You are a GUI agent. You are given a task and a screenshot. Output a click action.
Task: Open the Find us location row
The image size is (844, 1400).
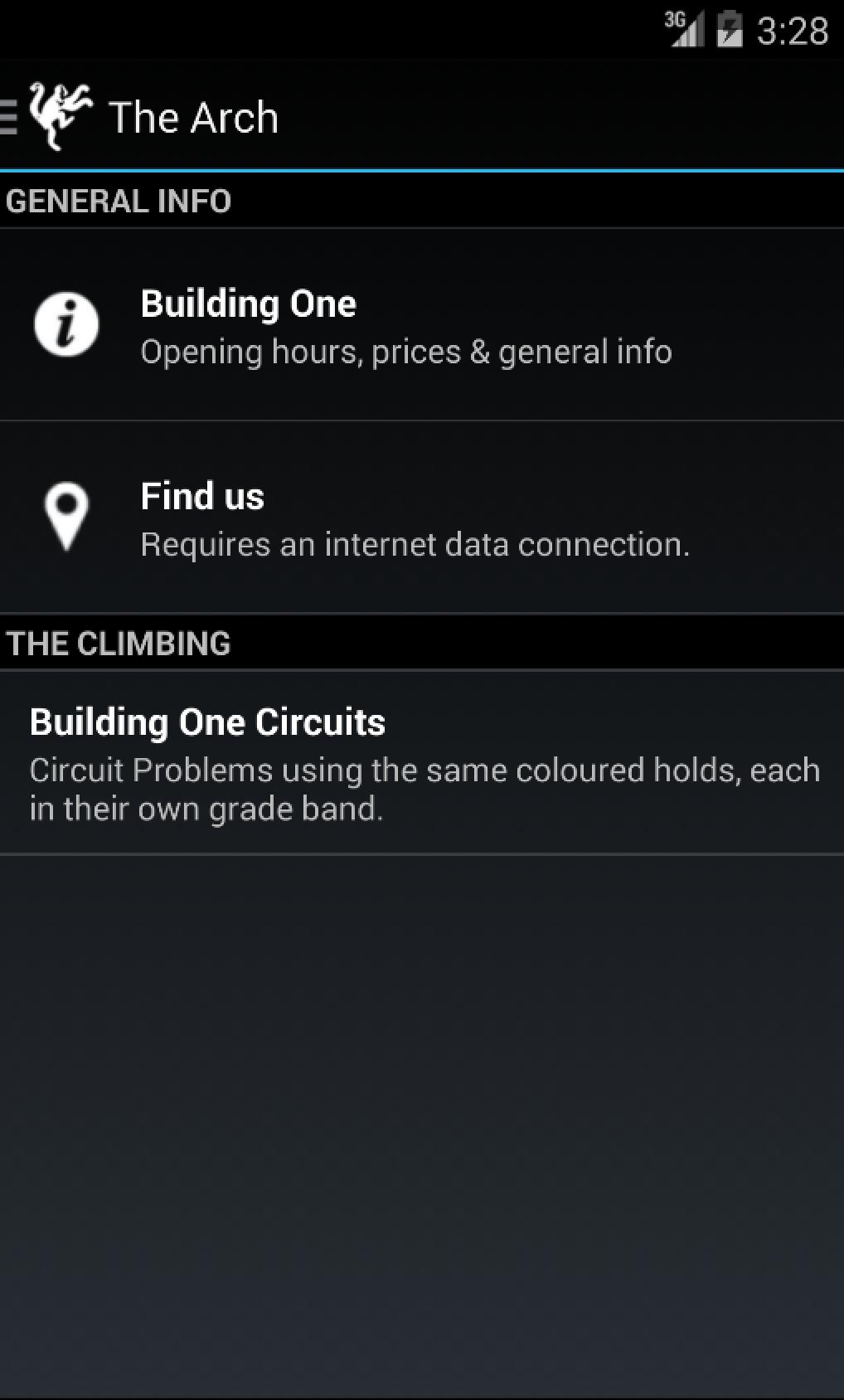pos(406,518)
